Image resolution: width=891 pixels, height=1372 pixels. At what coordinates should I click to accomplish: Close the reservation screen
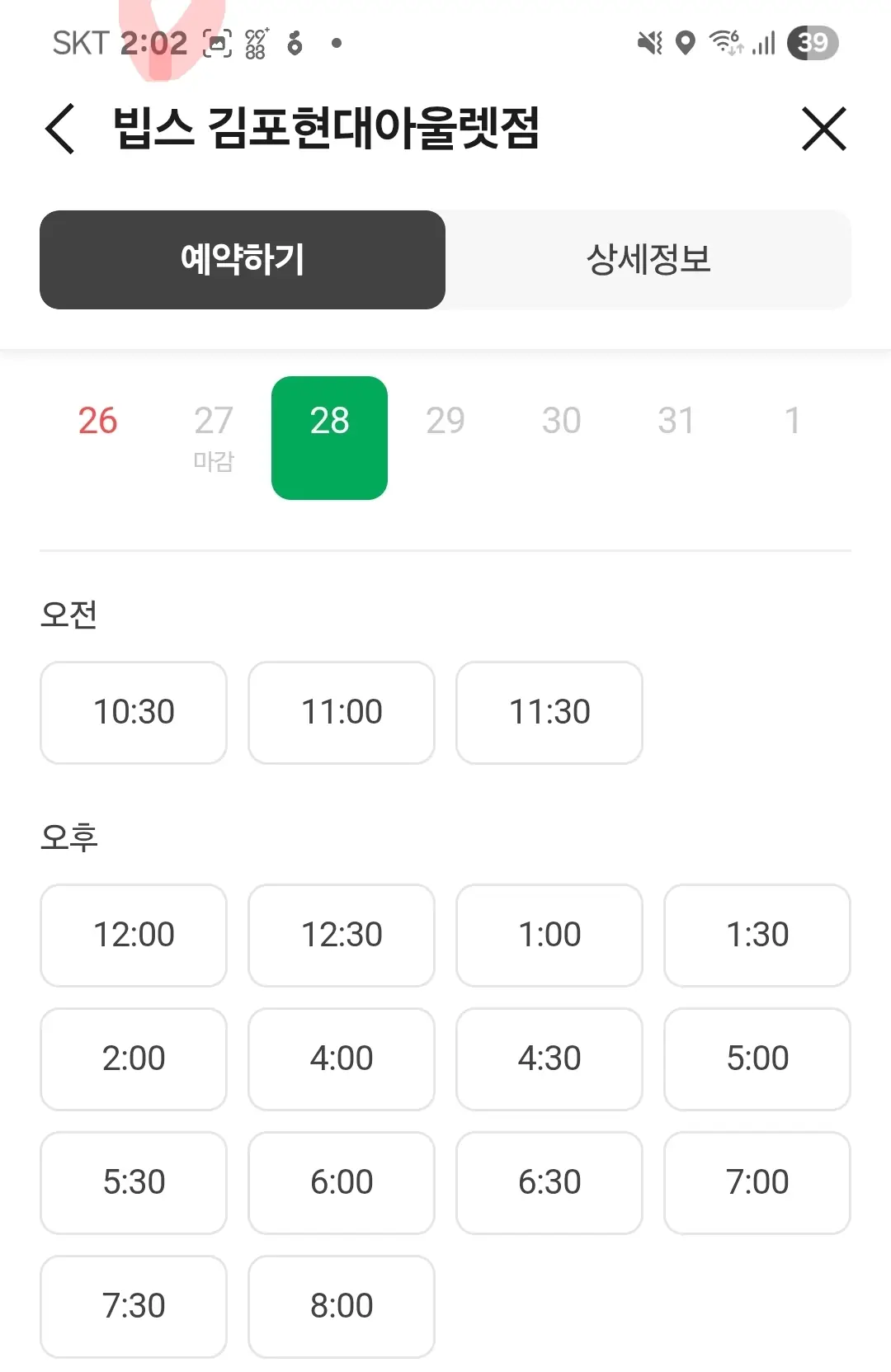click(x=824, y=129)
